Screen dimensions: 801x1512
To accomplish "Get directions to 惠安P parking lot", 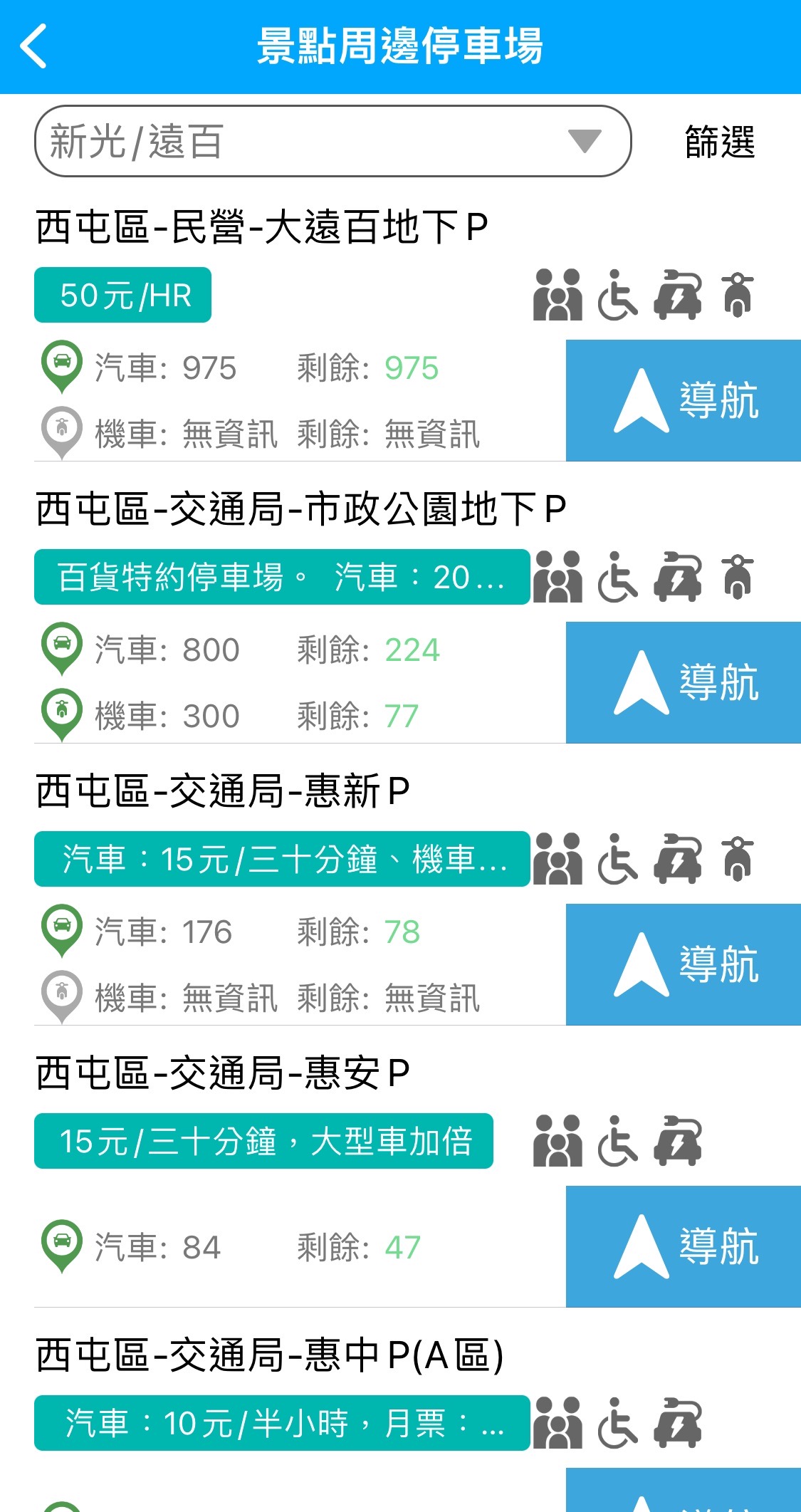I will tap(684, 1246).
